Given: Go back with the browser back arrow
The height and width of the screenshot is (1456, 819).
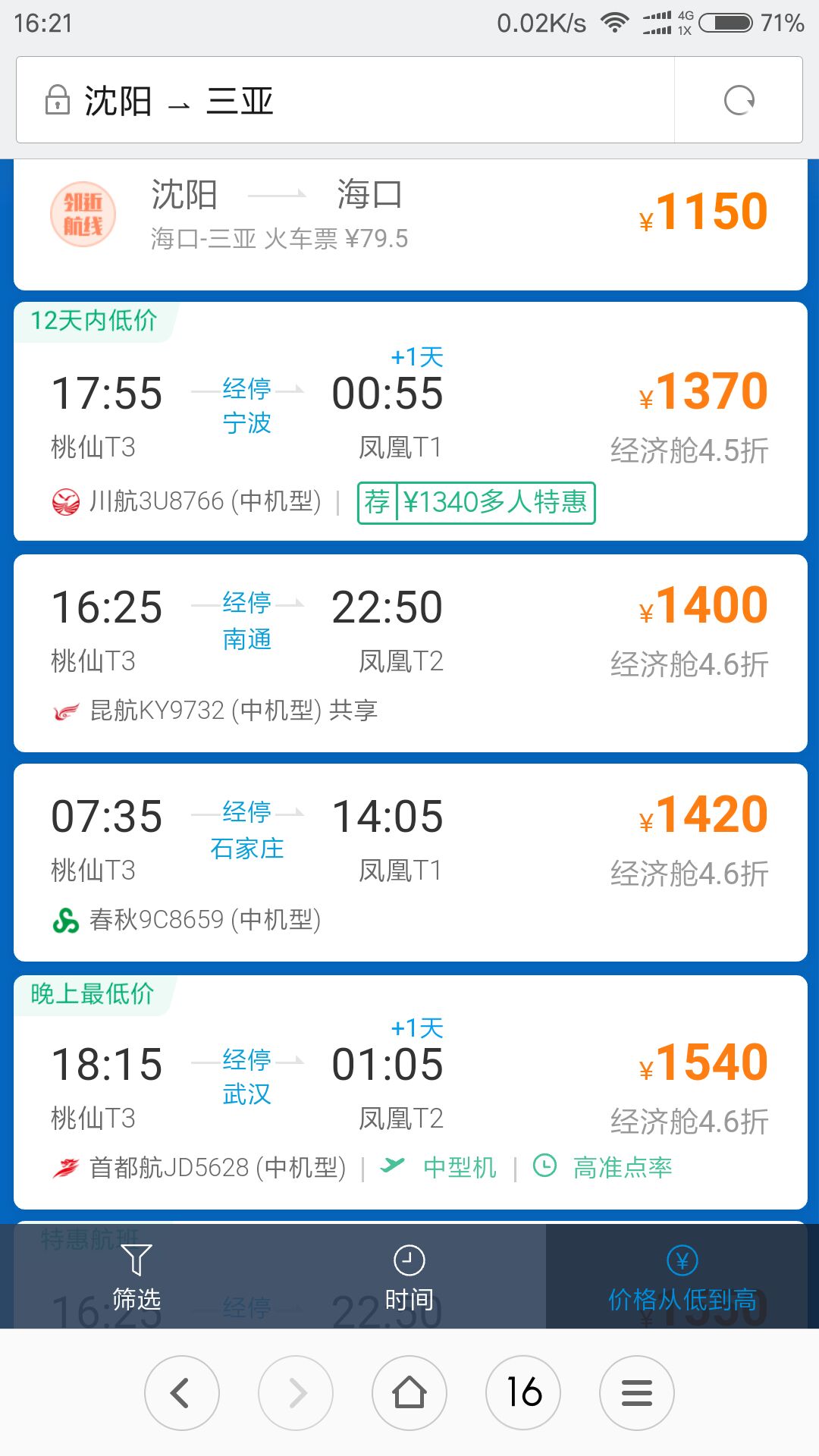Looking at the screenshot, I should (182, 1393).
